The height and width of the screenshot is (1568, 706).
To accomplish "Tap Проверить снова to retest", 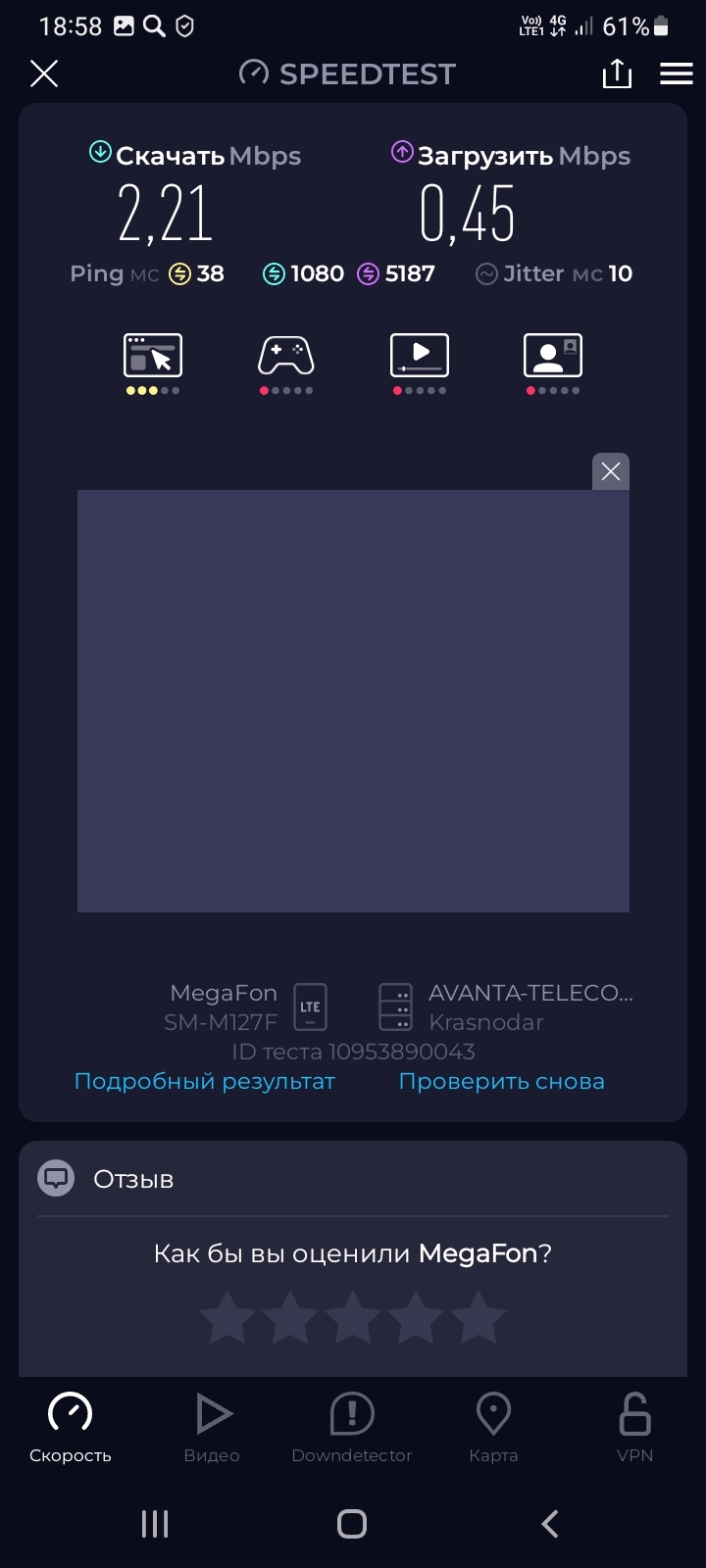I will 502,1081.
